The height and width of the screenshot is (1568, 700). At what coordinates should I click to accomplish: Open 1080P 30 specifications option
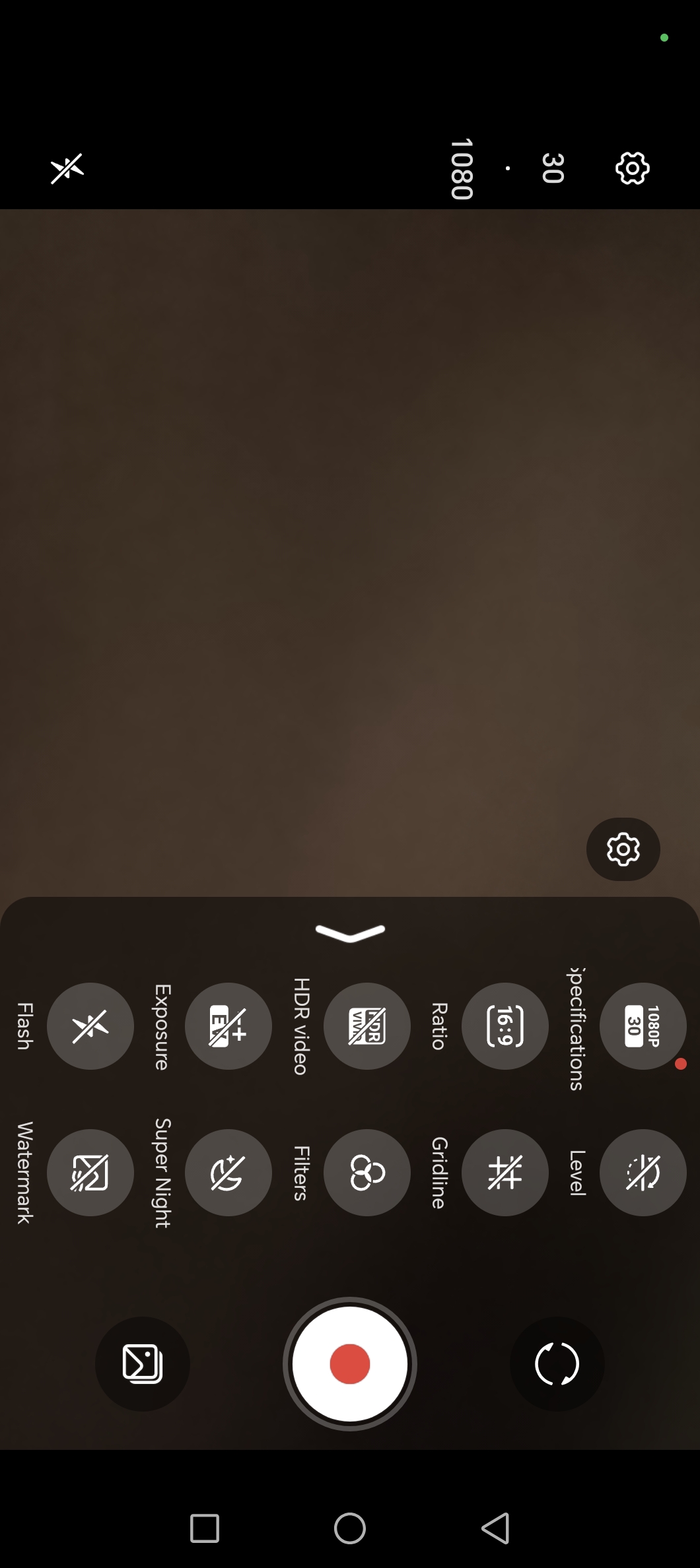643,1026
